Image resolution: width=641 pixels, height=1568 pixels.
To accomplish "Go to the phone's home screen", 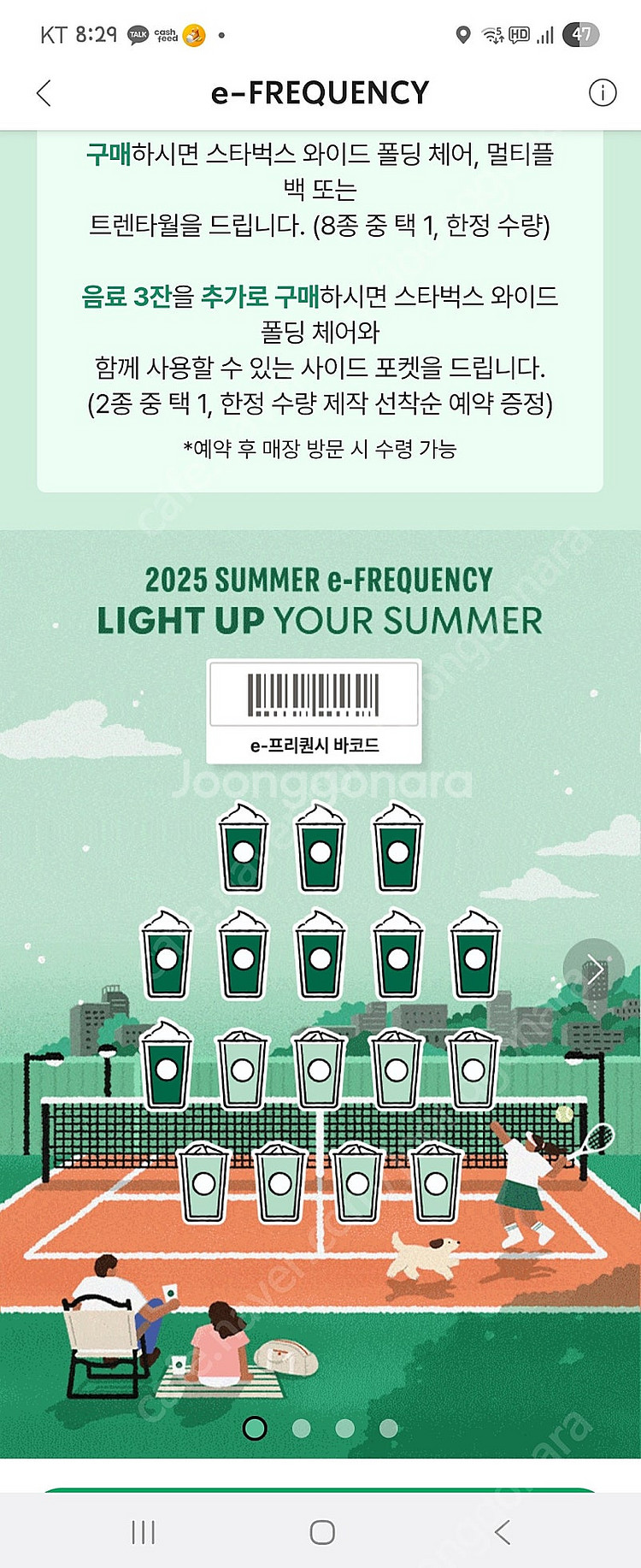I will tap(321, 1532).
